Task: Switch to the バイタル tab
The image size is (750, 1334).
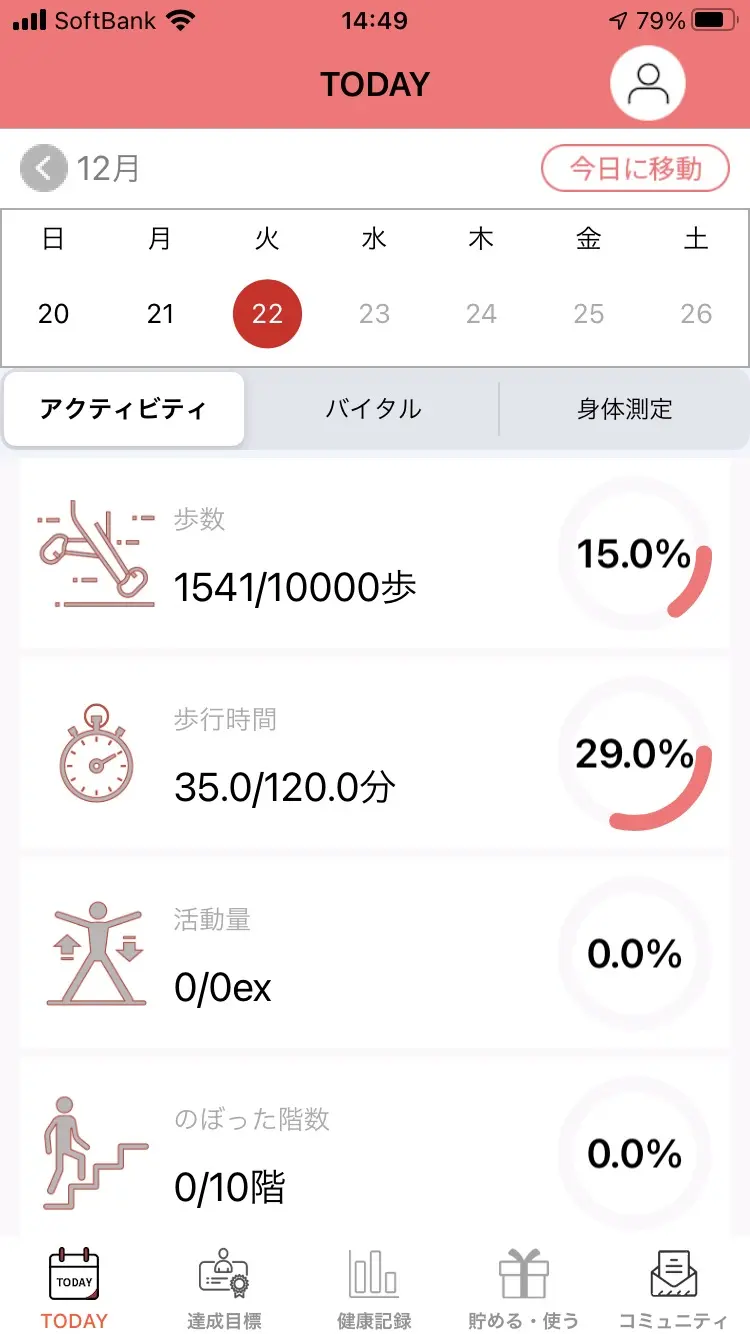Action: (x=373, y=409)
